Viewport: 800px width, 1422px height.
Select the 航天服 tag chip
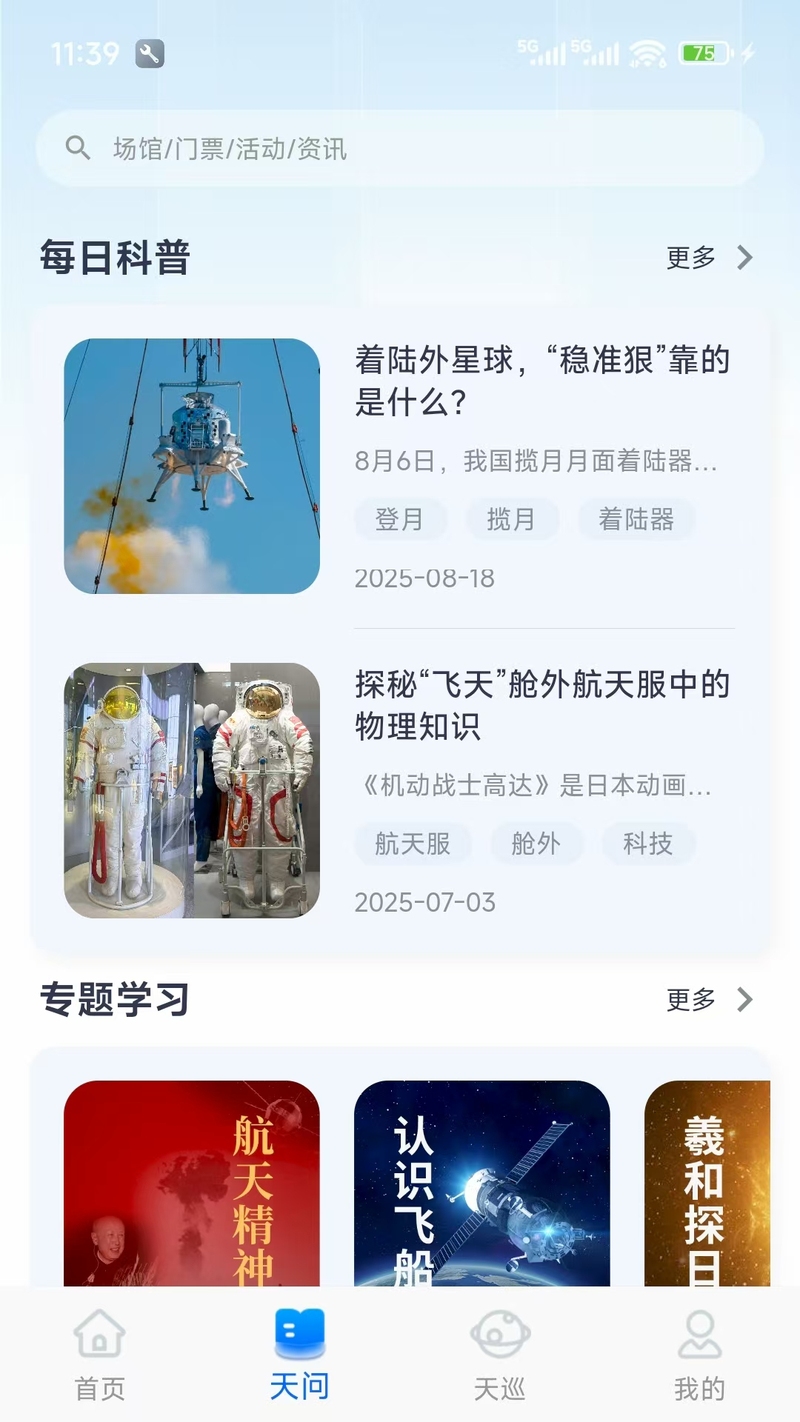(413, 844)
